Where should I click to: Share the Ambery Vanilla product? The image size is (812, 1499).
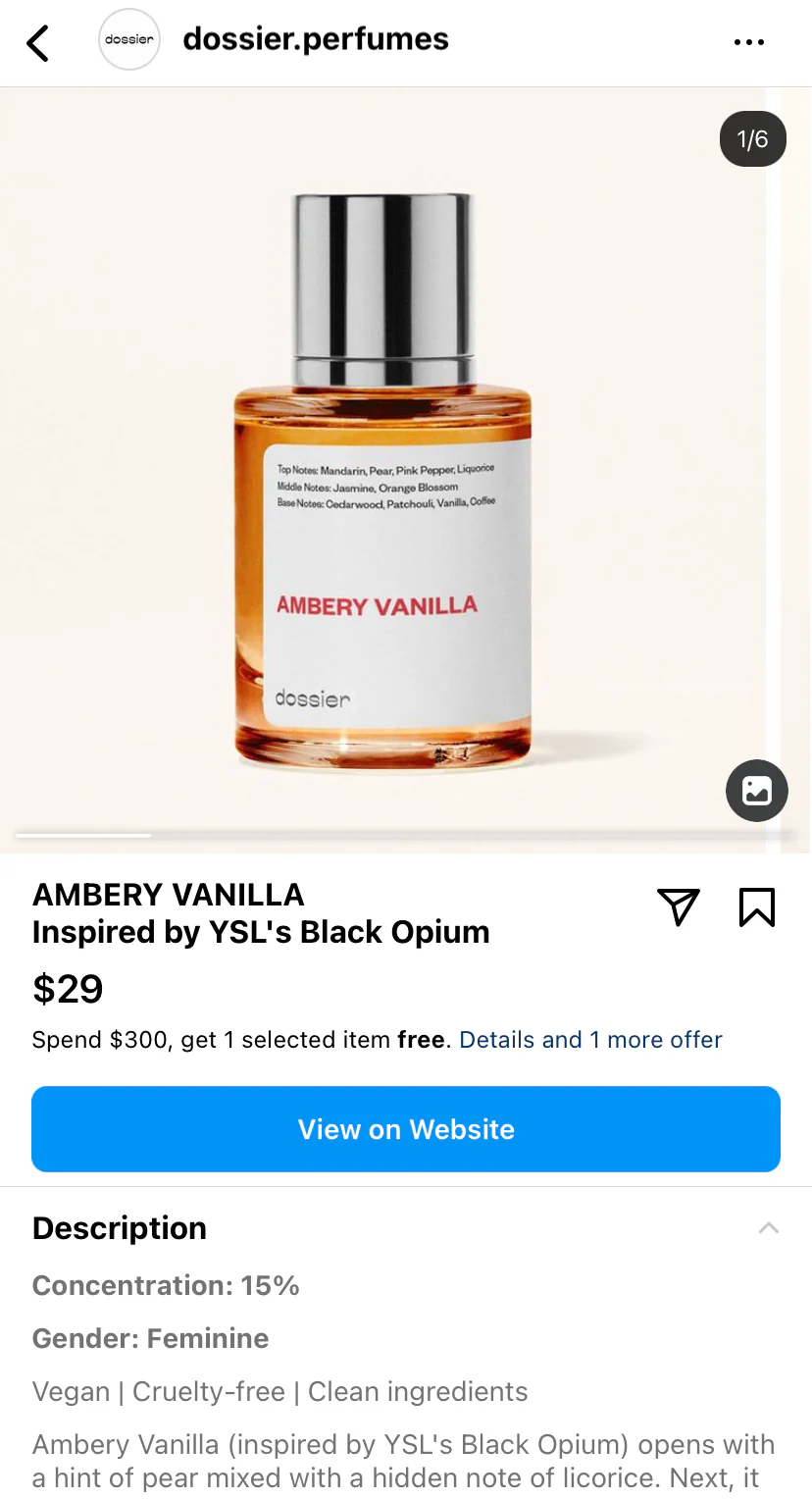679,906
